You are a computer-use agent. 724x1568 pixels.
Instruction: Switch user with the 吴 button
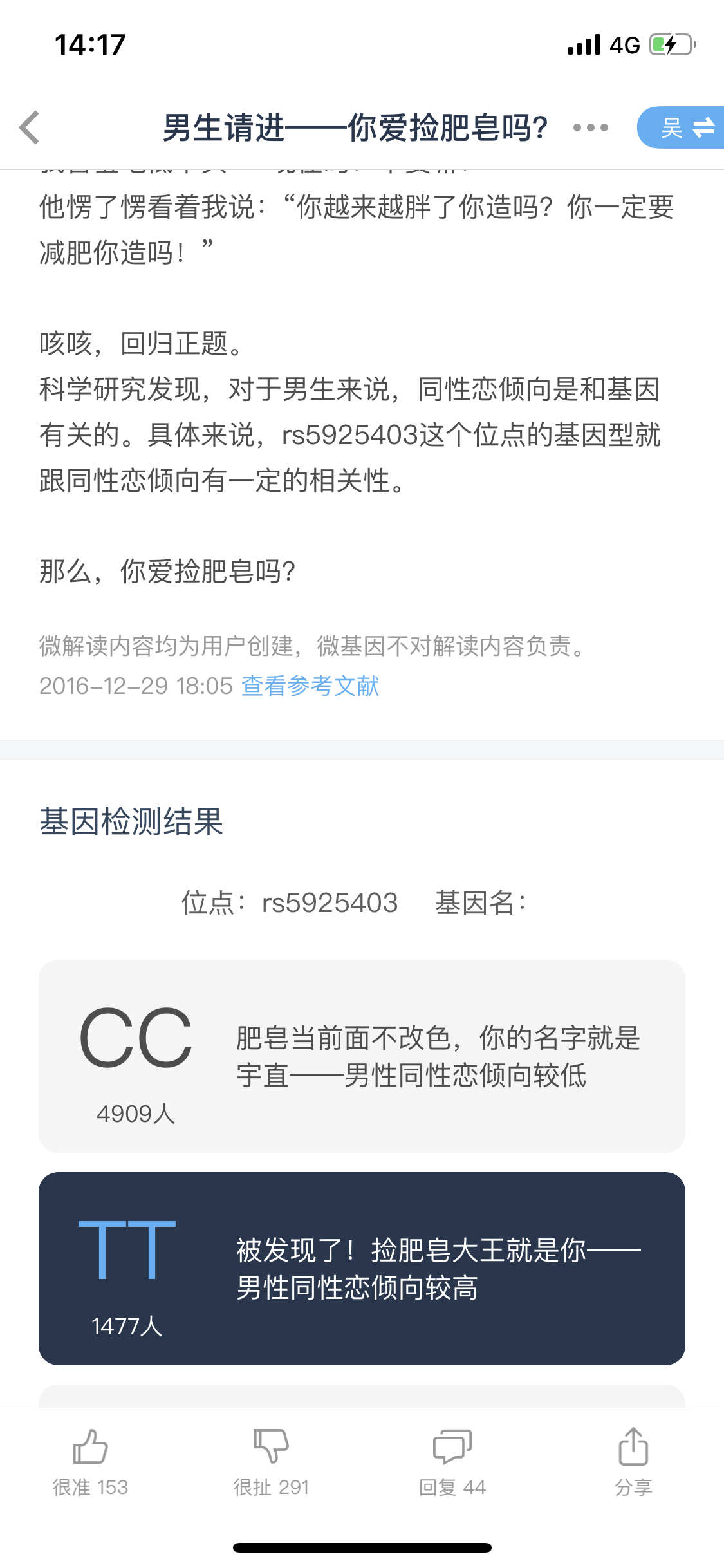point(681,127)
